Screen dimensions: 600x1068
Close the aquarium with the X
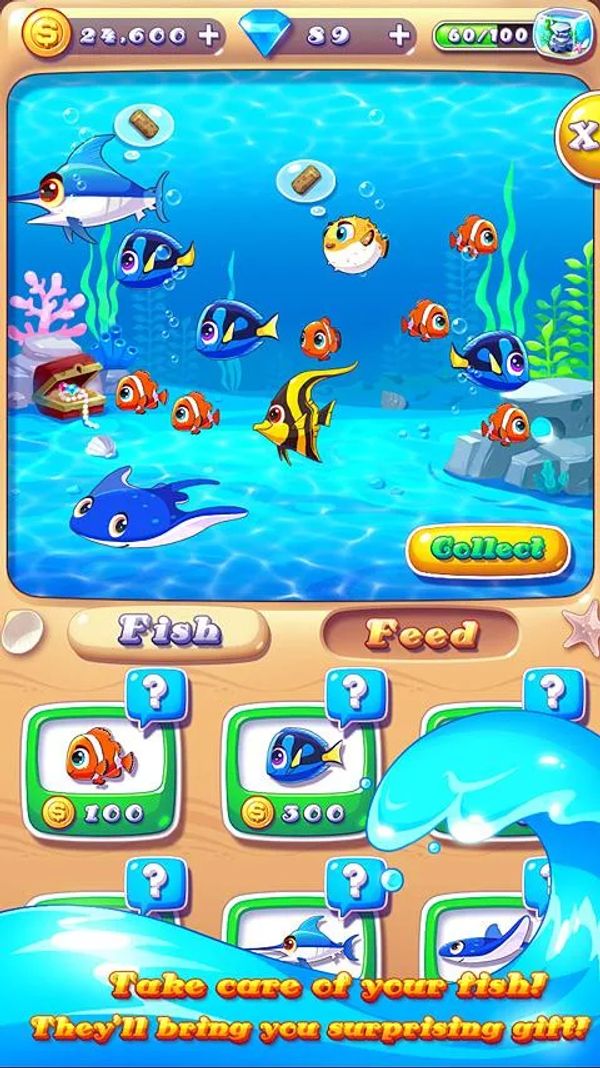pyautogui.click(x=580, y=137)
